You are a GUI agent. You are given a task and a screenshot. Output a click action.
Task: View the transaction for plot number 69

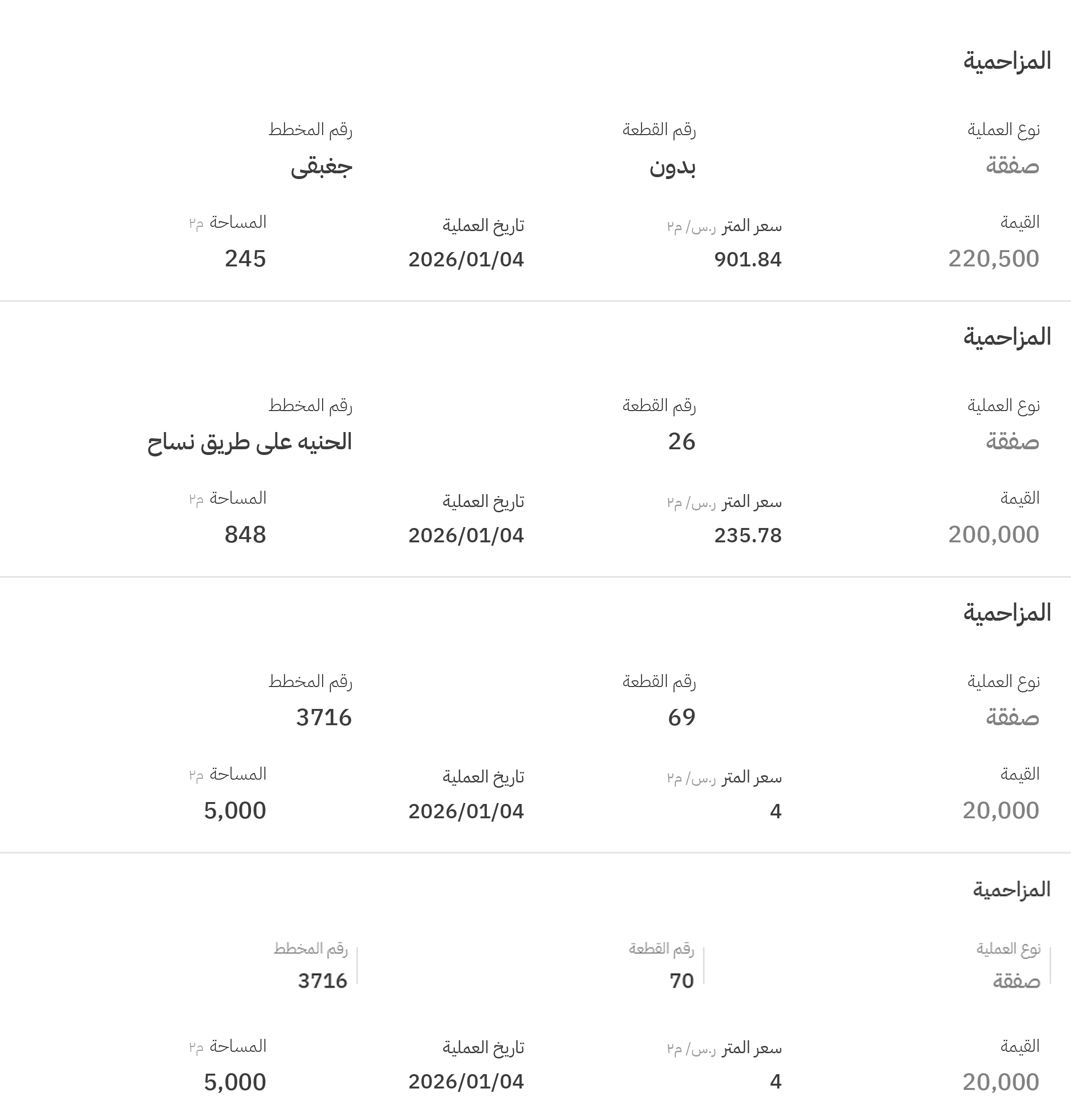coord(535,715)
